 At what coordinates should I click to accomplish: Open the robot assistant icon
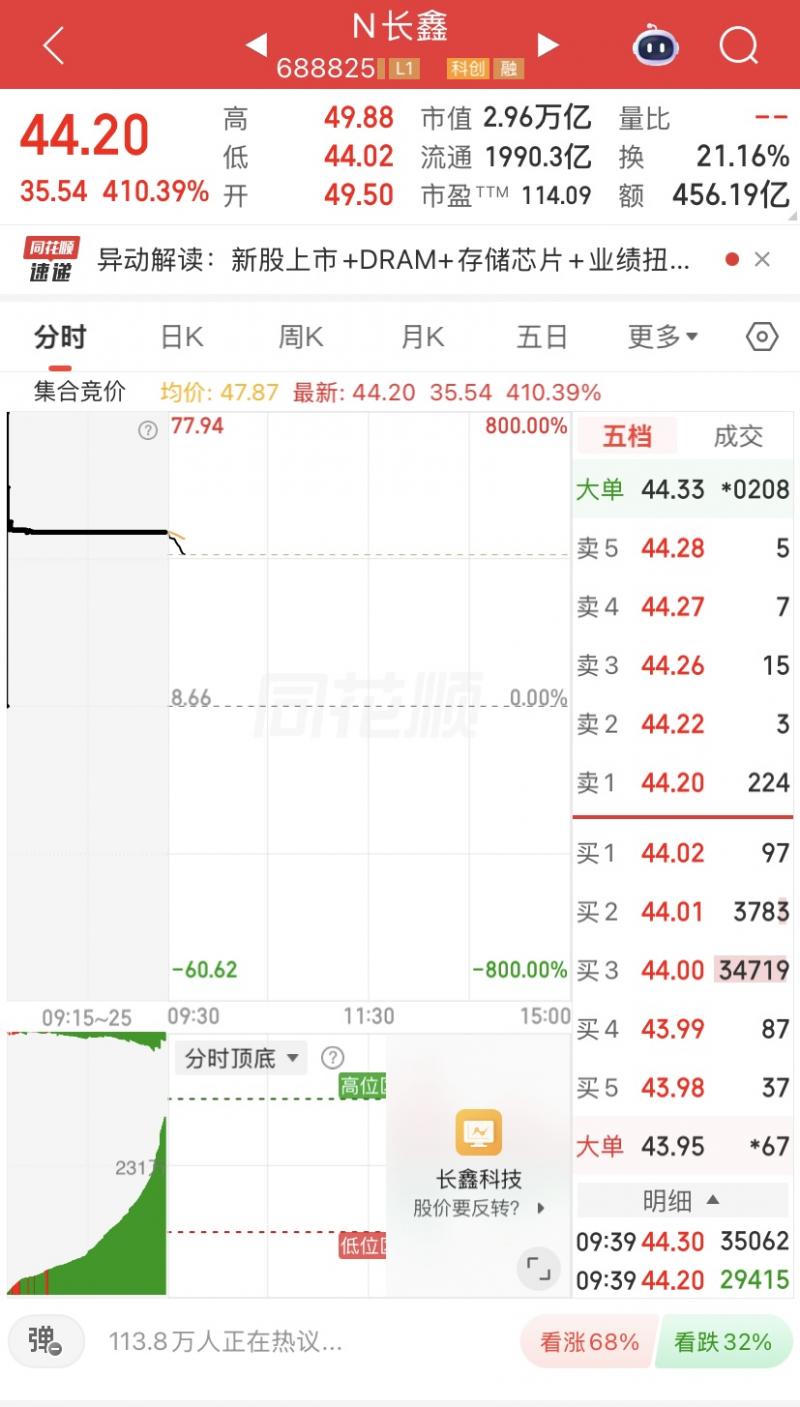(x=655, y=45)
